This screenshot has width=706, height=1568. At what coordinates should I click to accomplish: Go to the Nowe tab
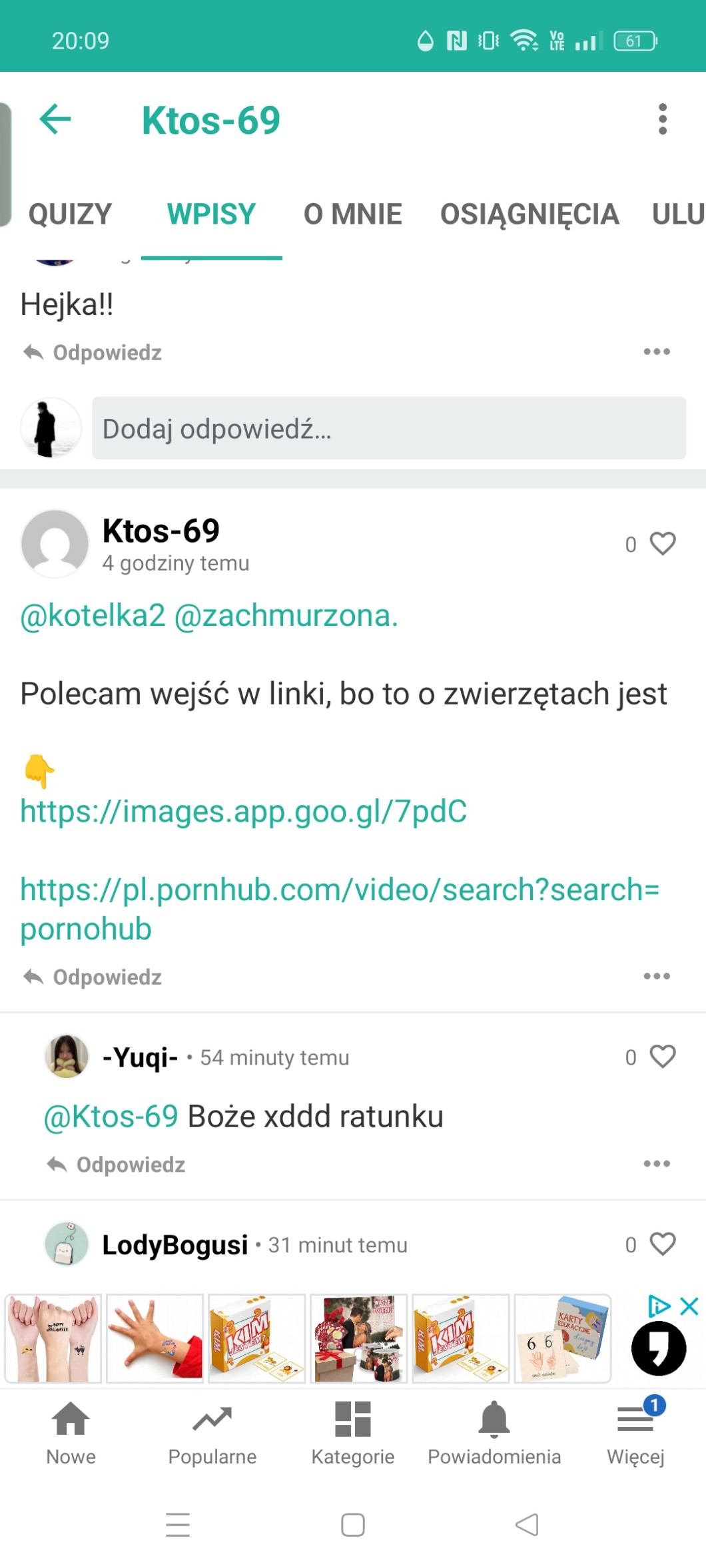71,1432
